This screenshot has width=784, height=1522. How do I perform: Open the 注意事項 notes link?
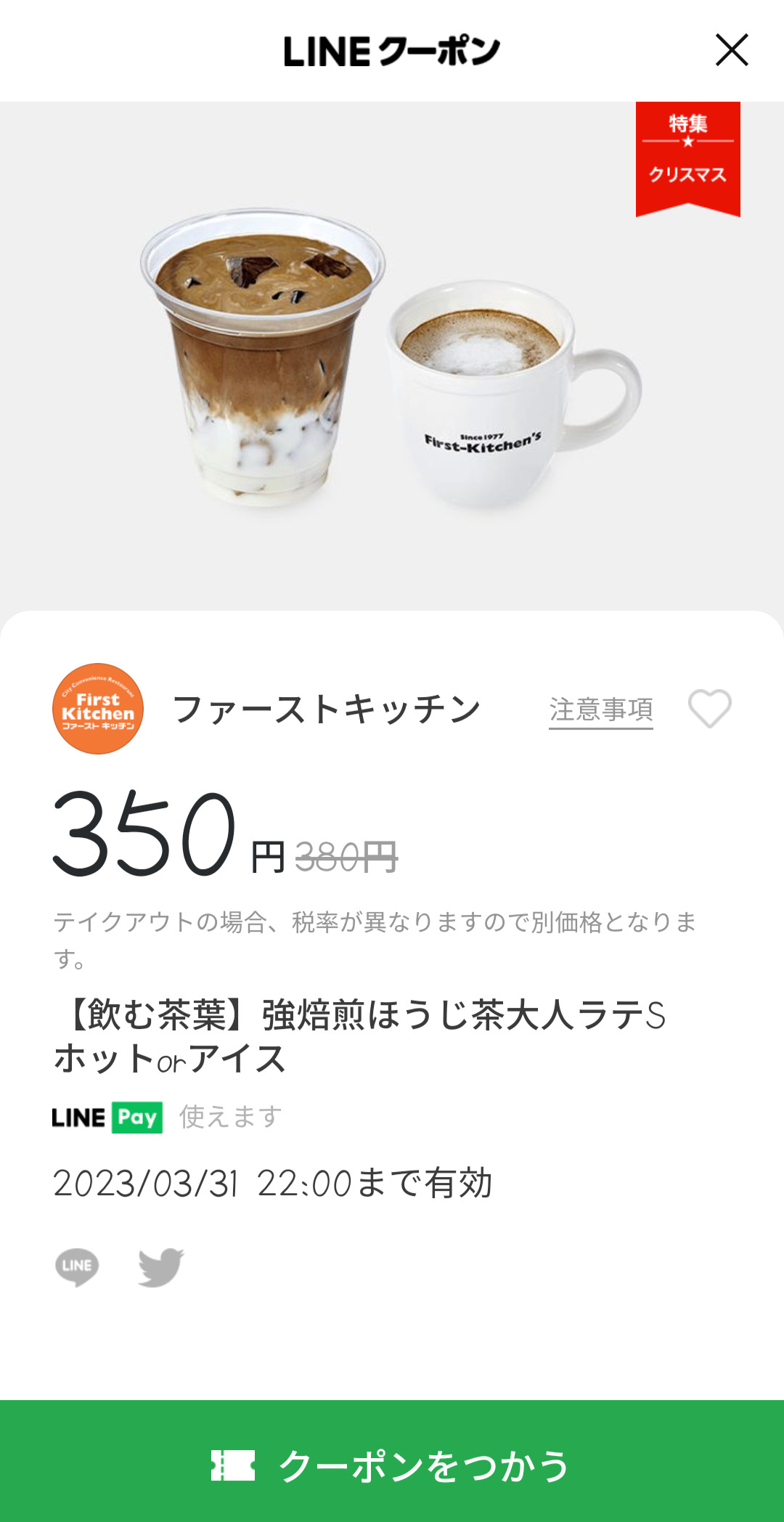[x=601, y=709]
